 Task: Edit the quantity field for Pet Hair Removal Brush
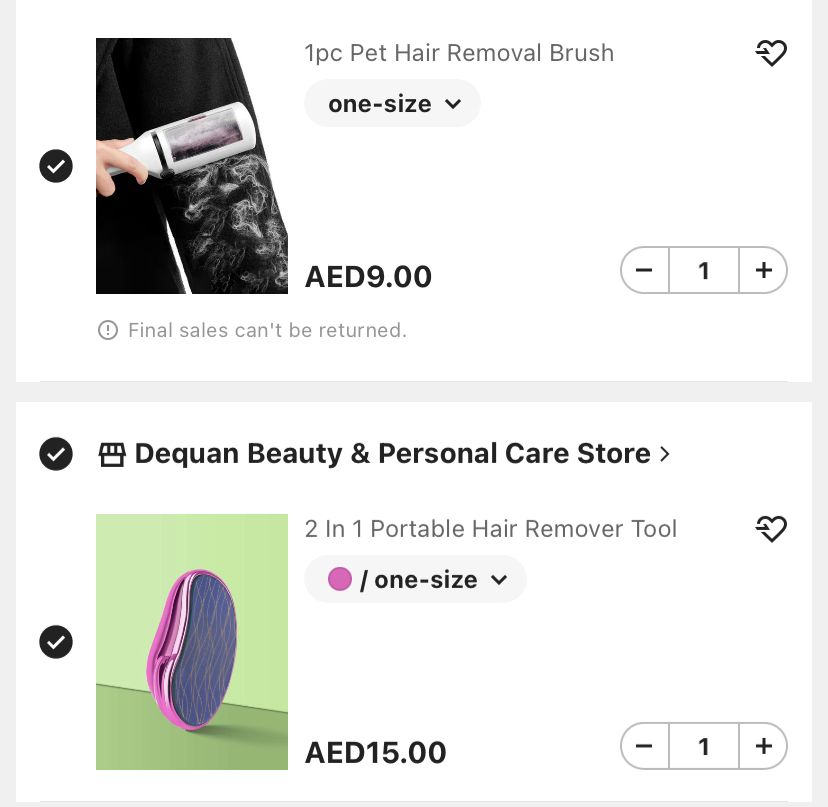(704, 271)
